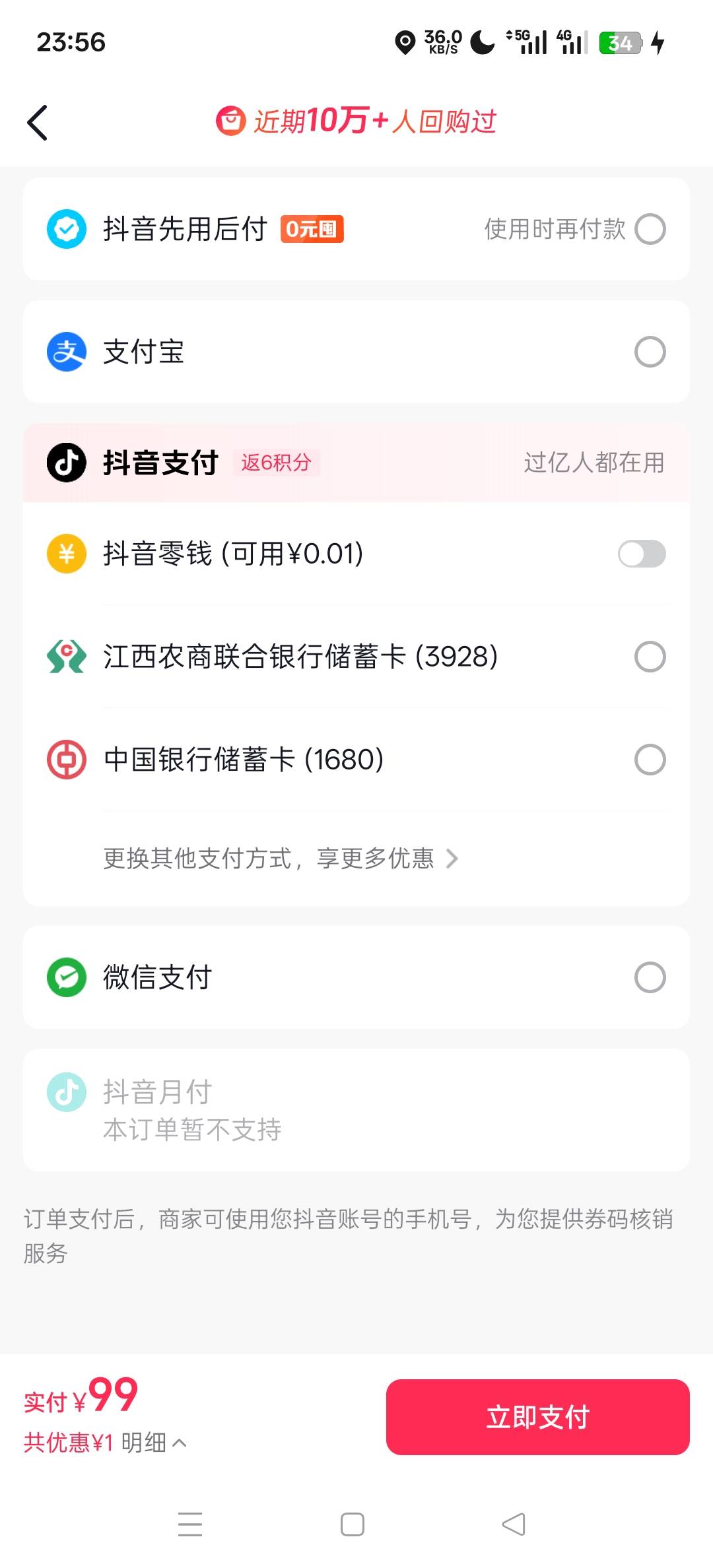This screenshot has height=1568, width=713.
Task: Open recent apps from navigation bar
Action: pos(190,1524)
